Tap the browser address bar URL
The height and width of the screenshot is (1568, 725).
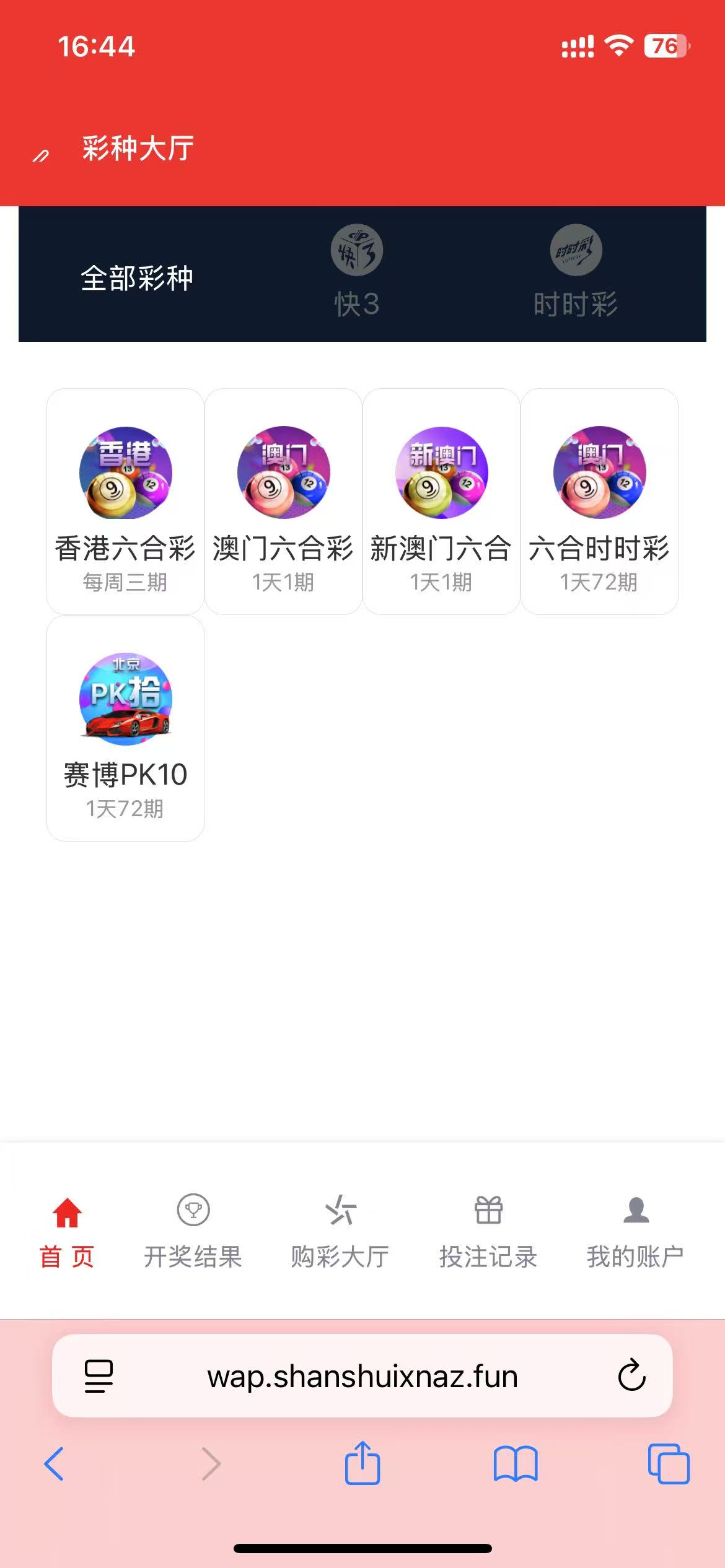click(x=362, y=1376)
